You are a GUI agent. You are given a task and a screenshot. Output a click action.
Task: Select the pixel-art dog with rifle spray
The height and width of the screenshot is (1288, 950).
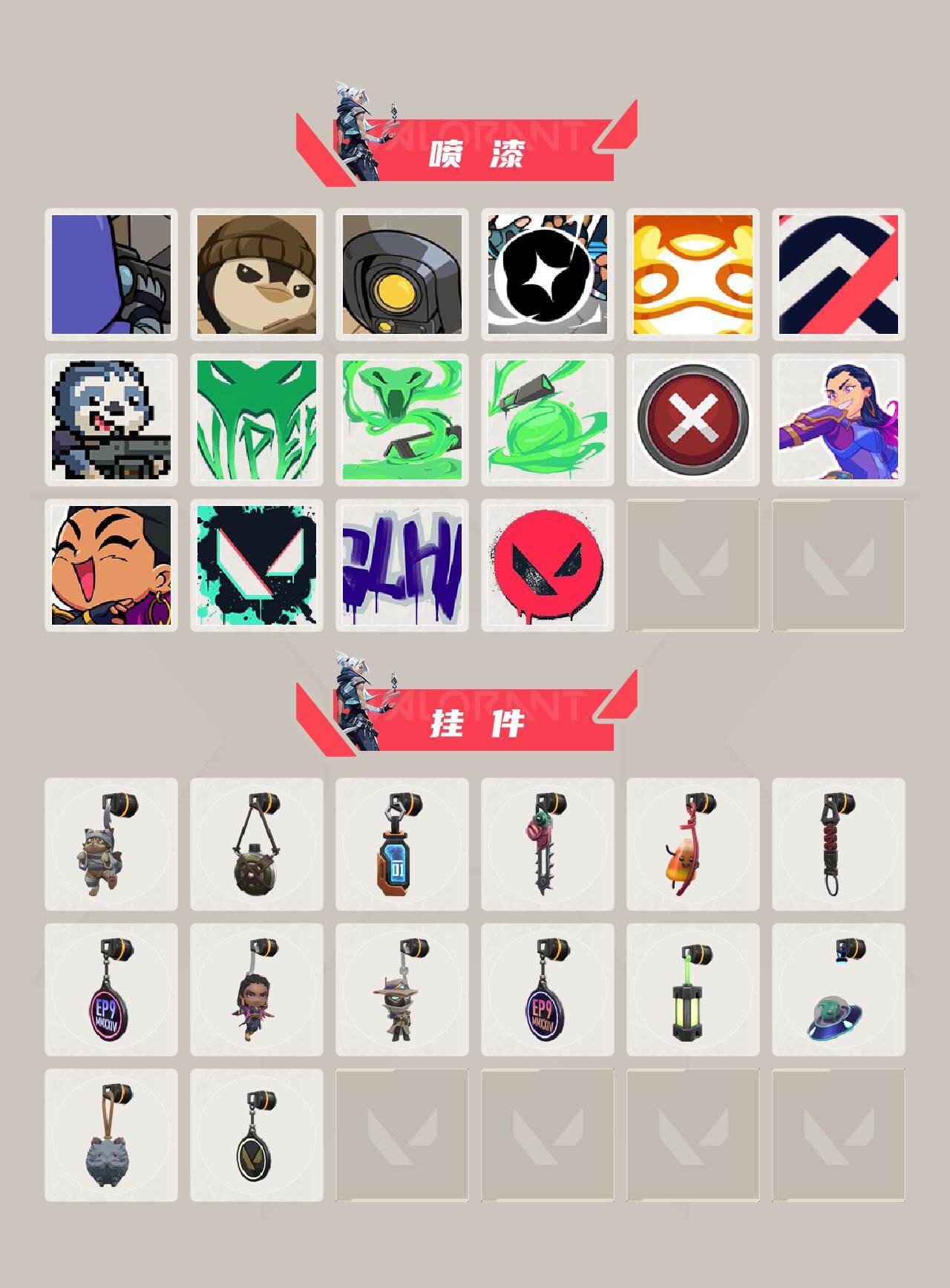coord(110,419)
